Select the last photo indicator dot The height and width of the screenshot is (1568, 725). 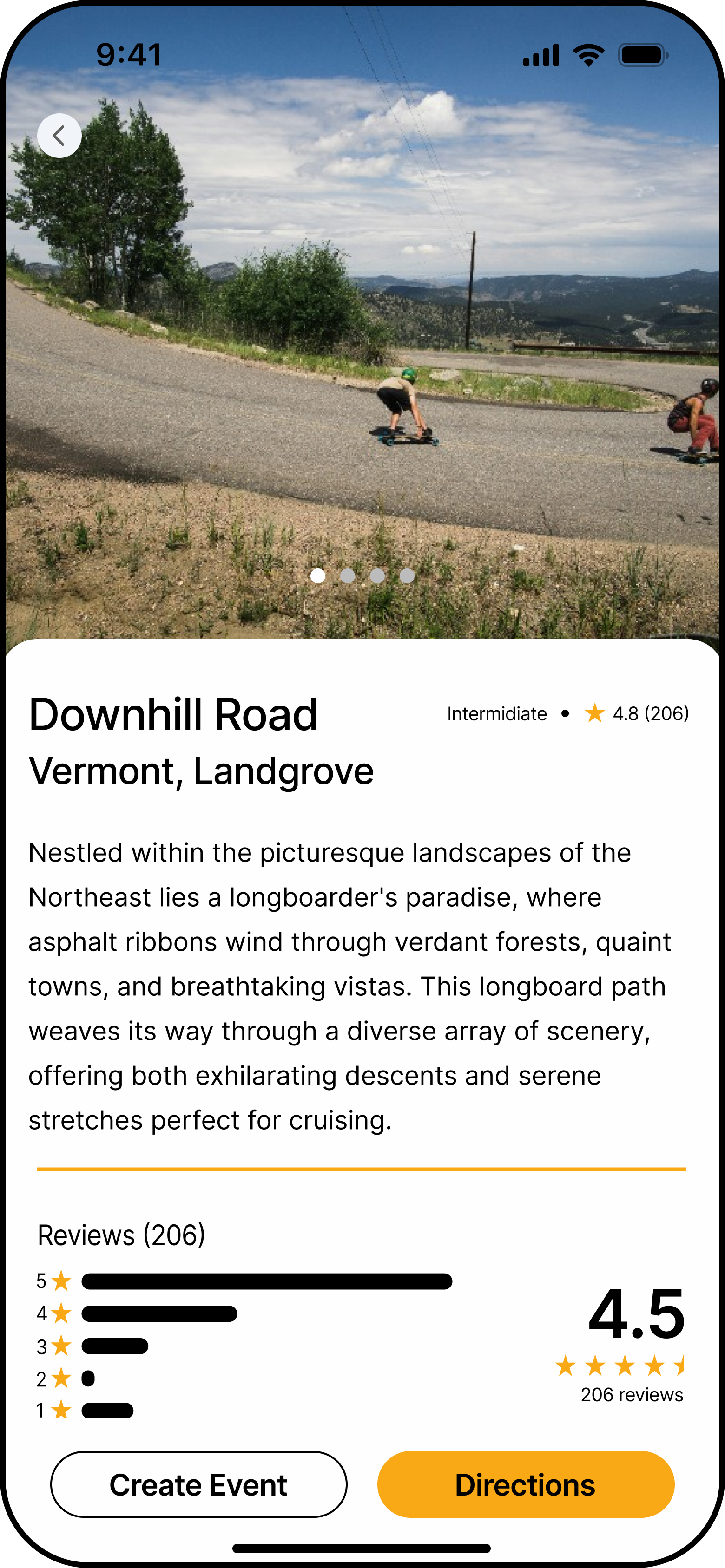(x=407, y=576)
